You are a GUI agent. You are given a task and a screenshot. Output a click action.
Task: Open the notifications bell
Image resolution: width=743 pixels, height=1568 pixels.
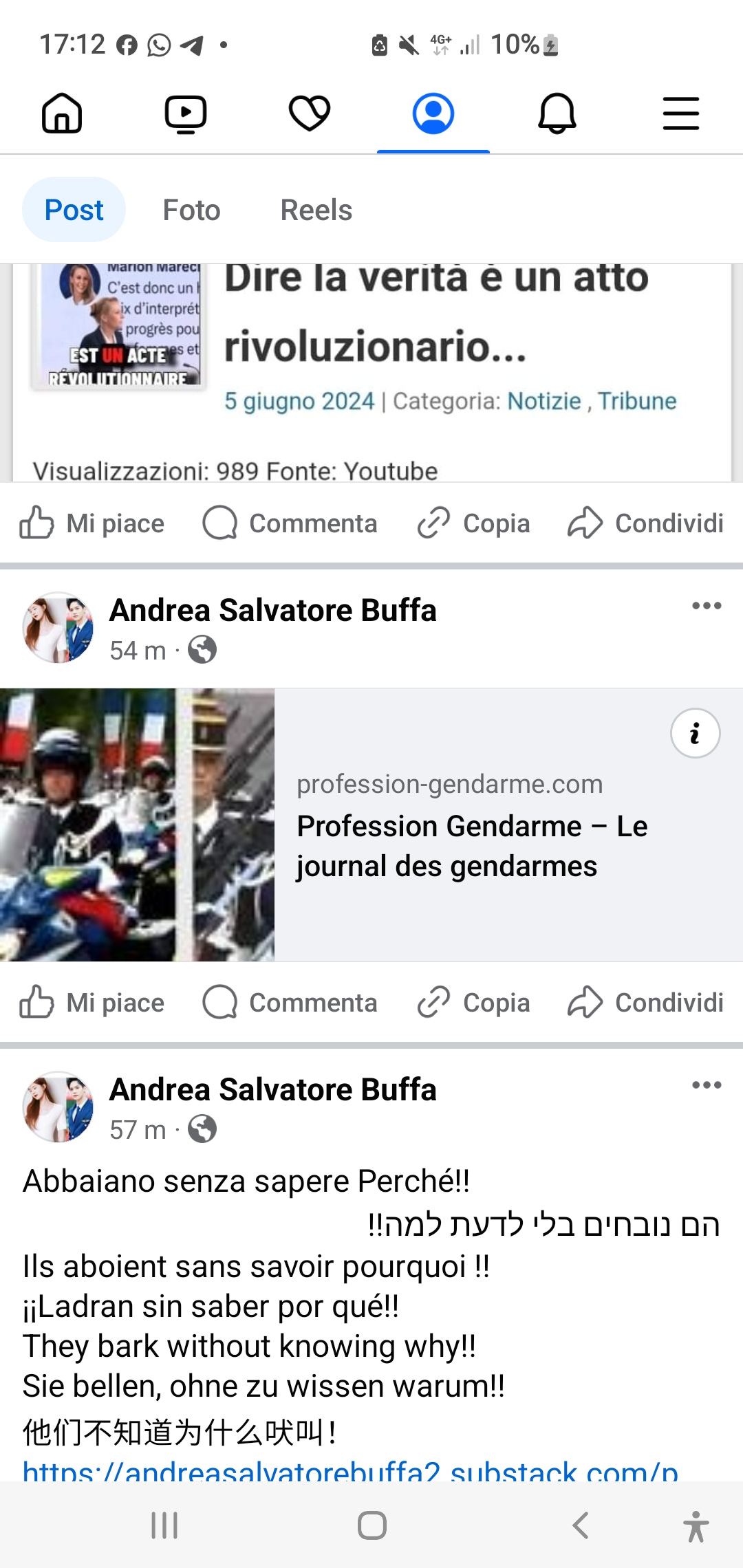(x=557, y=113)
